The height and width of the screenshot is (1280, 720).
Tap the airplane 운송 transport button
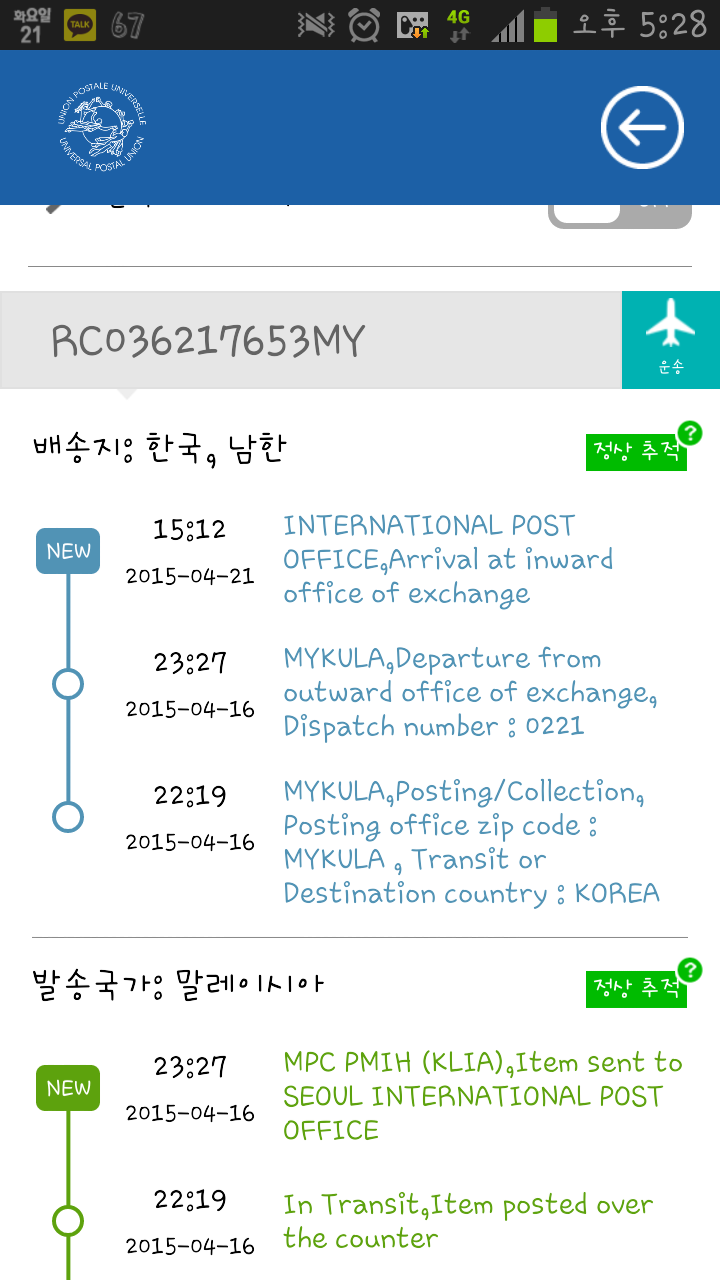(x=670, y=340)
